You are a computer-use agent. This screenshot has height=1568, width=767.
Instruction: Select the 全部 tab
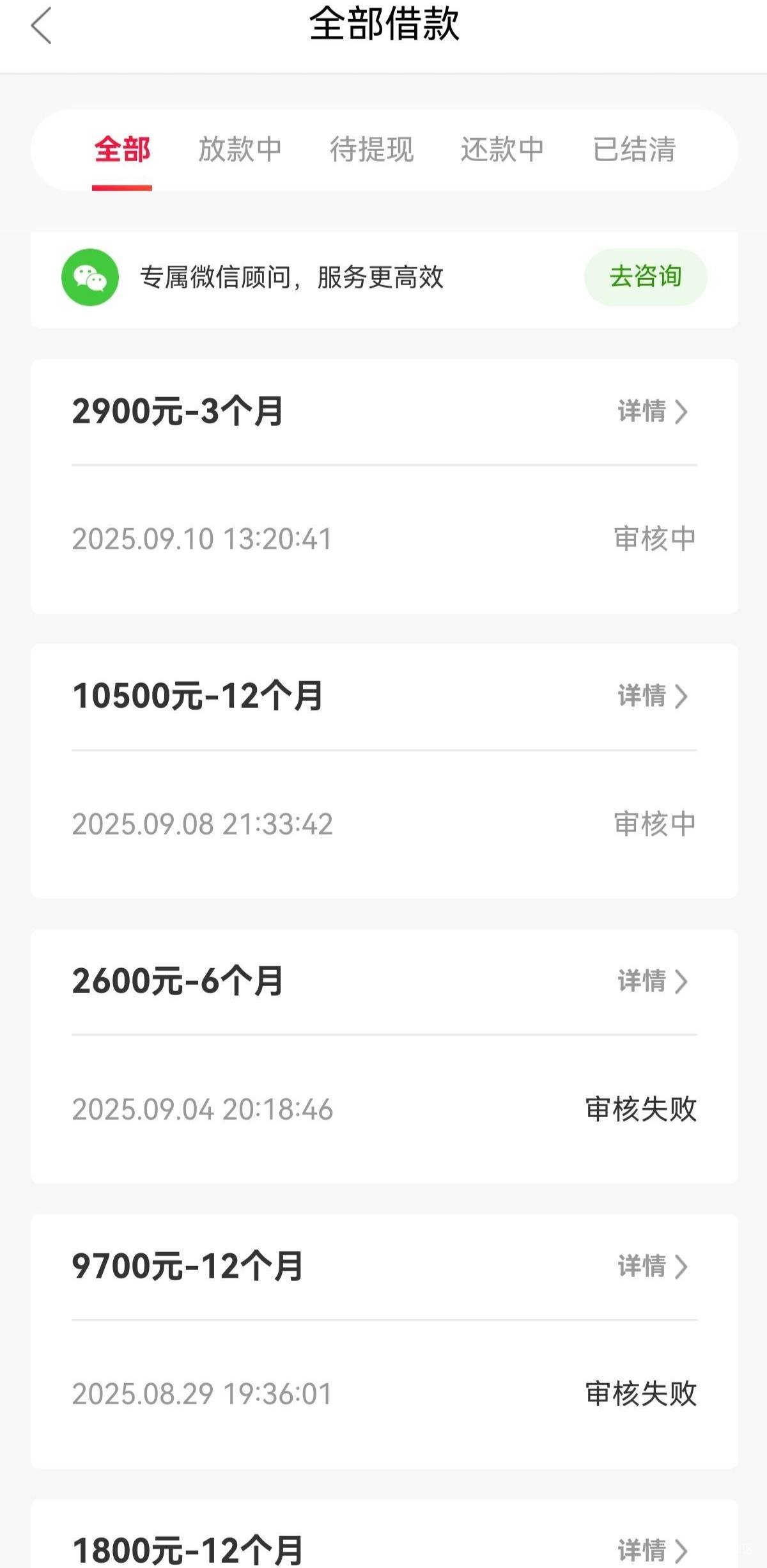[x=122, y=150]
